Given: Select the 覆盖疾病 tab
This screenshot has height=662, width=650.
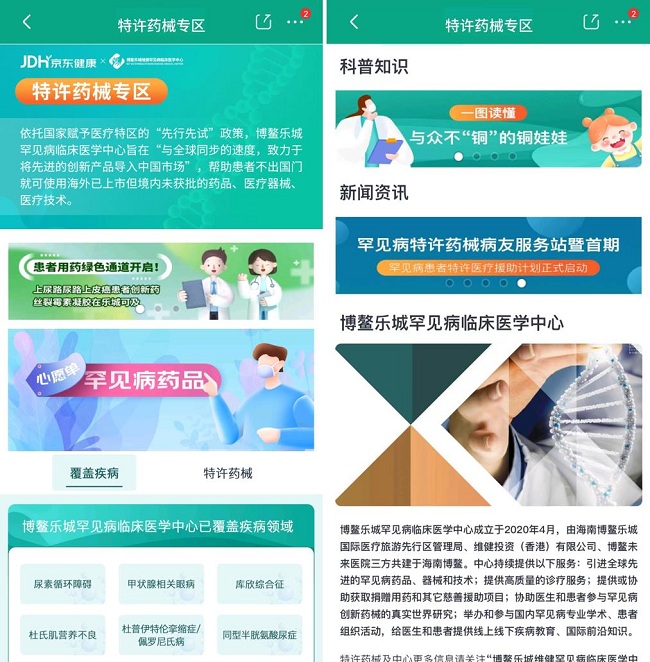Looking at the screenshot, I should (x=94, y=473).
